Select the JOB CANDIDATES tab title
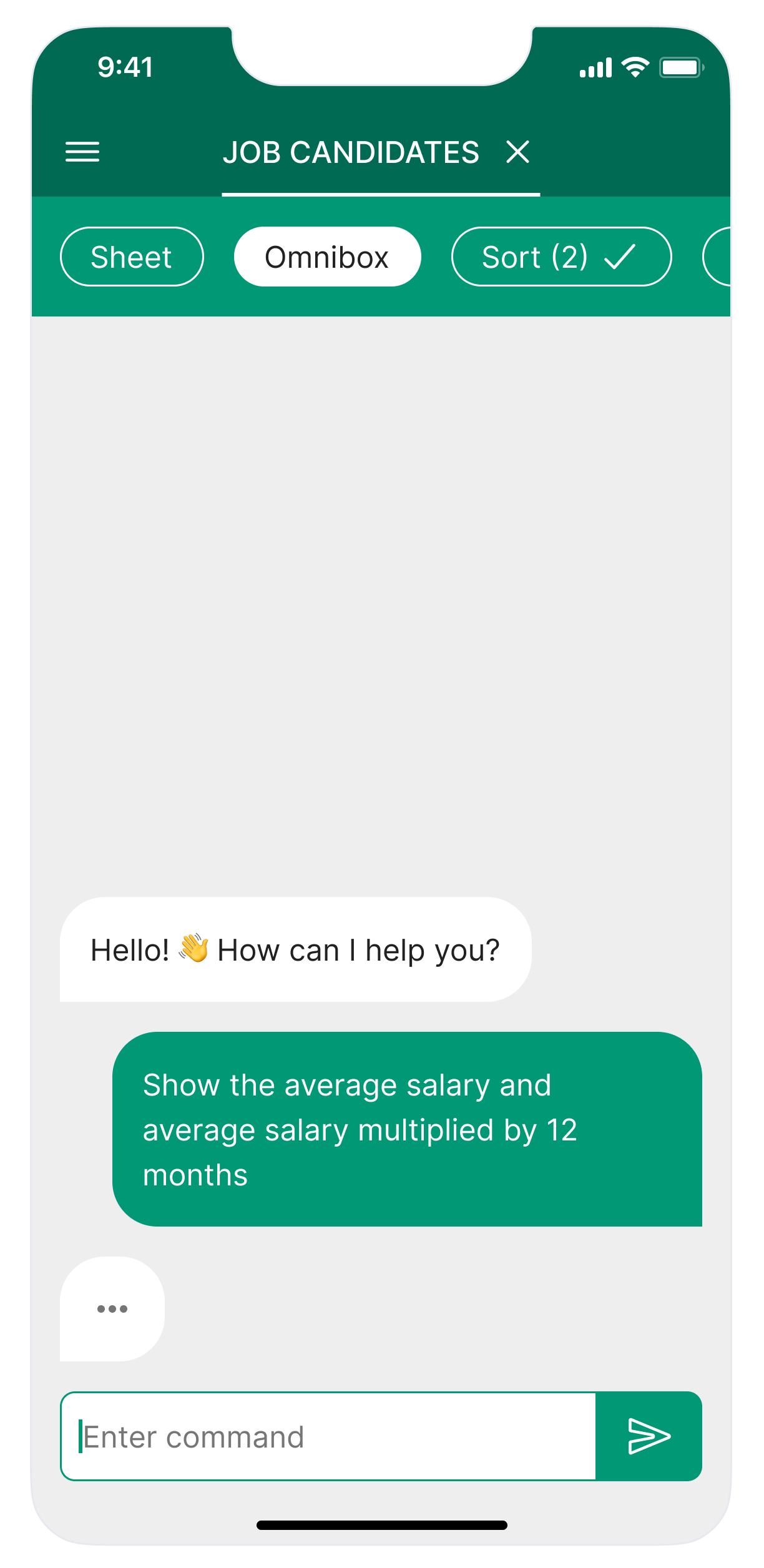 coord(351,153)
